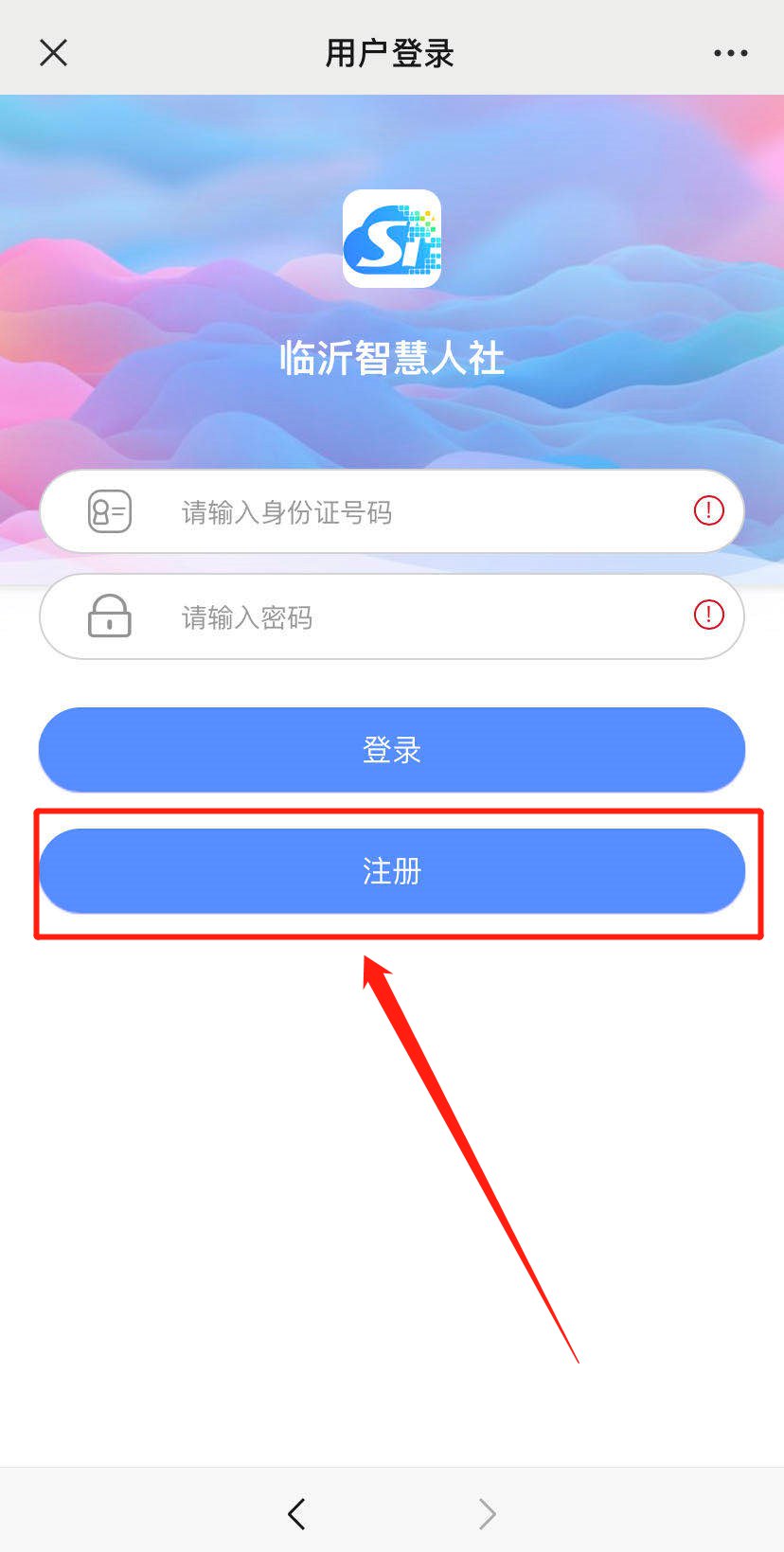Tap the 注册 register button
This screenshot has height=1552, width=784.
[392, 871]
